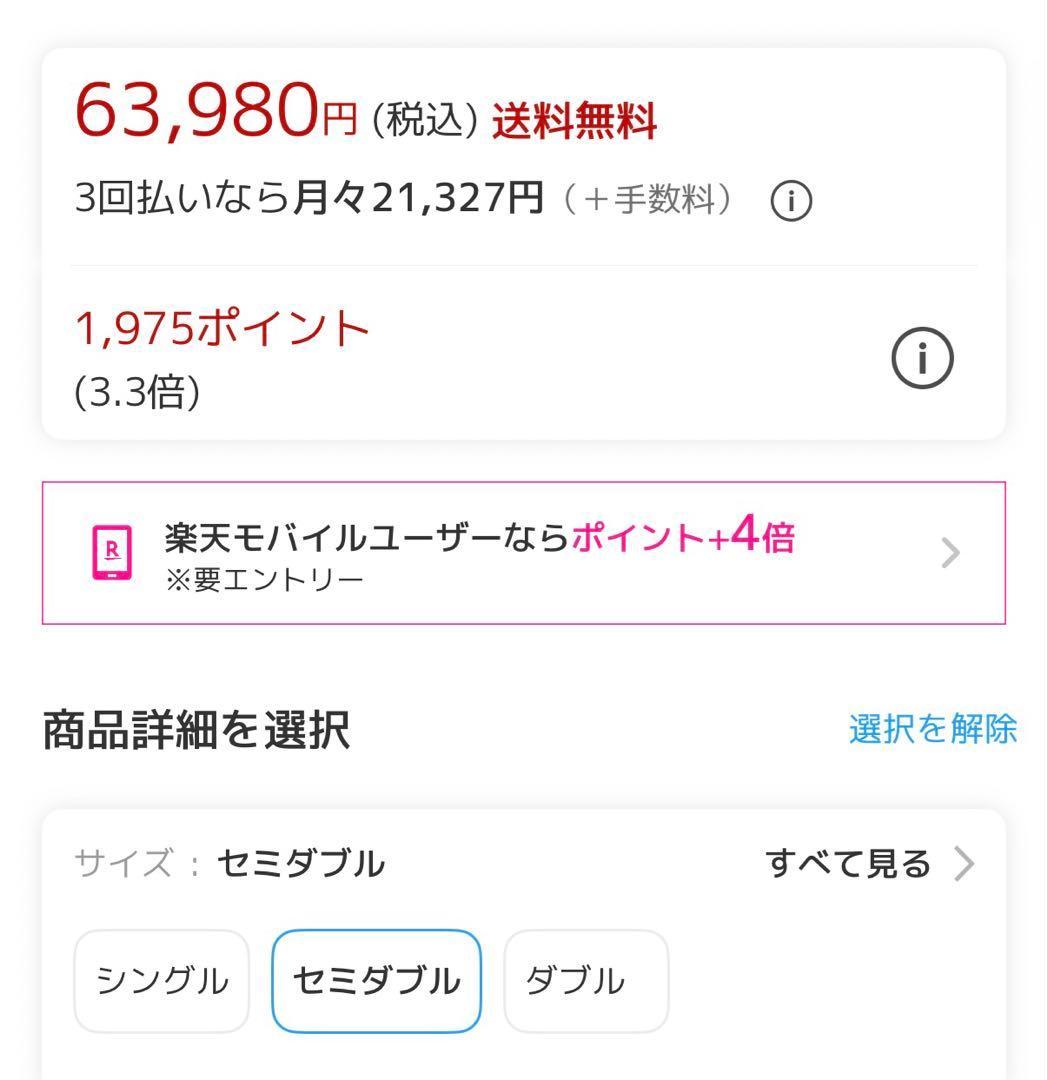The height and width of the screenshot is (1080, 1048).
Task: Open すべて見る for all size options
Action: click(848, 862)
